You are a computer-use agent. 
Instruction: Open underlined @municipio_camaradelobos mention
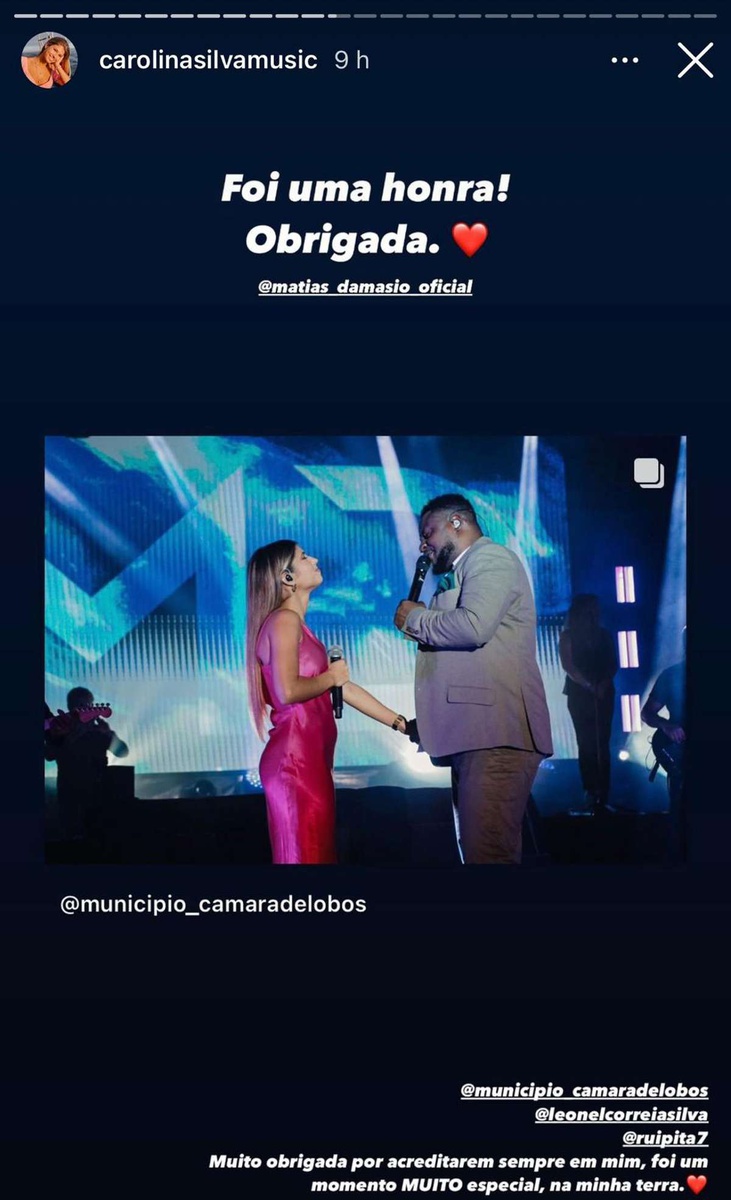584,1091
